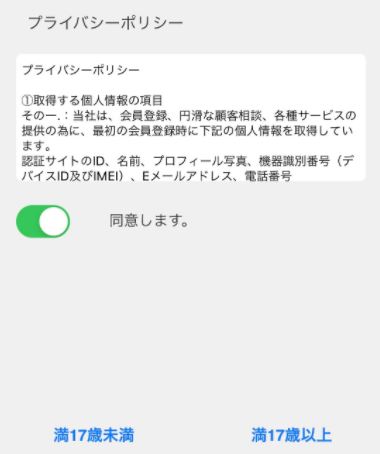Image resolution: width=380 pixels, height=454 pixels.
Task: Select the 満17歳未満 button
Action: click(94, 435)
